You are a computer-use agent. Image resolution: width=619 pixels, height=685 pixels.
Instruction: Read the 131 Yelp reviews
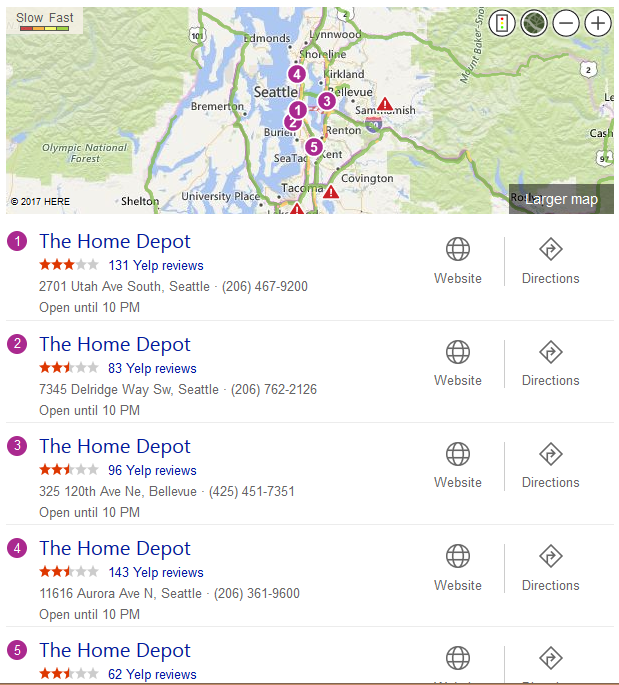[x=155, y=265]
